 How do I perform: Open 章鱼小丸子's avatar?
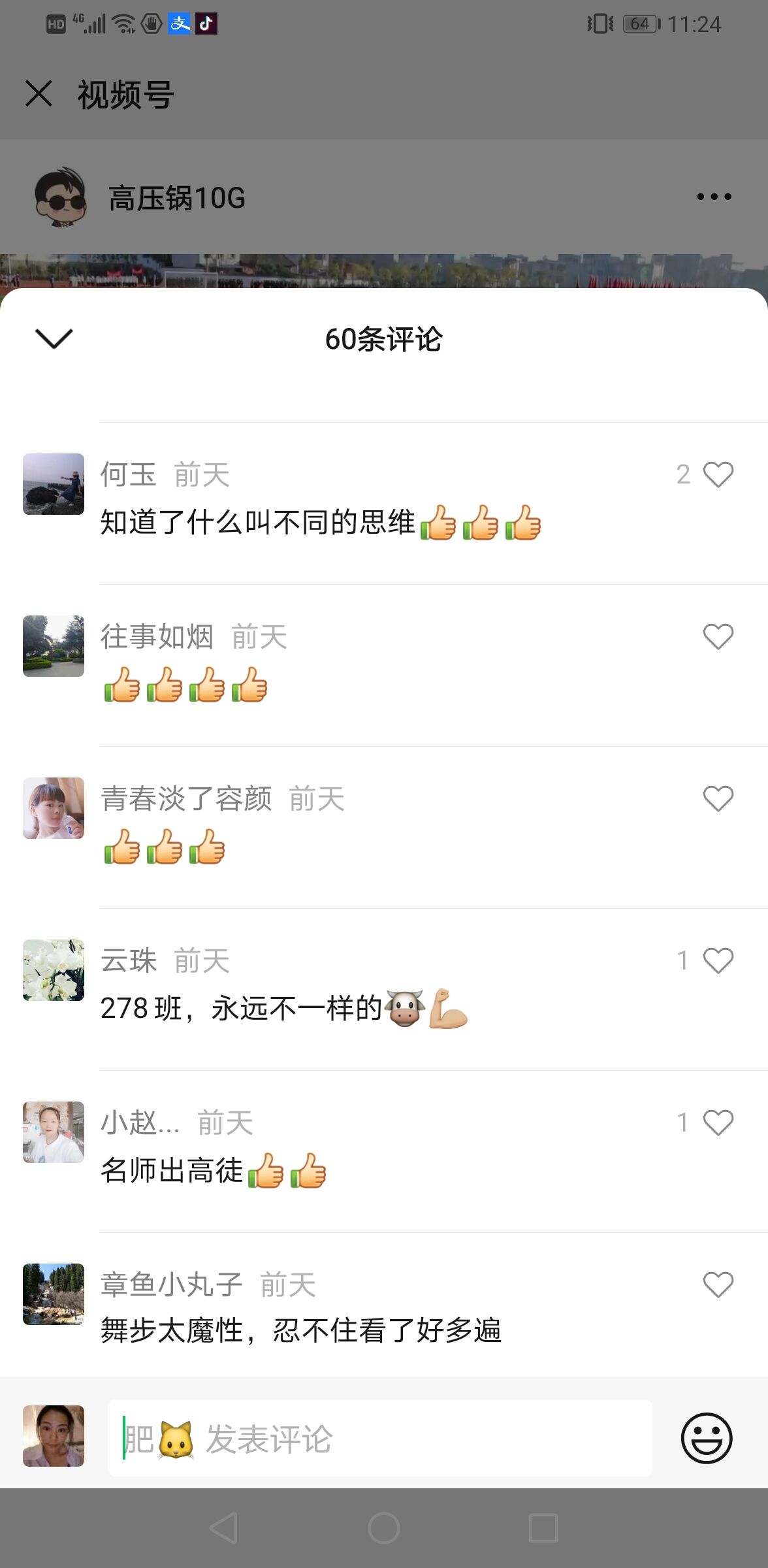(54, 1294)
